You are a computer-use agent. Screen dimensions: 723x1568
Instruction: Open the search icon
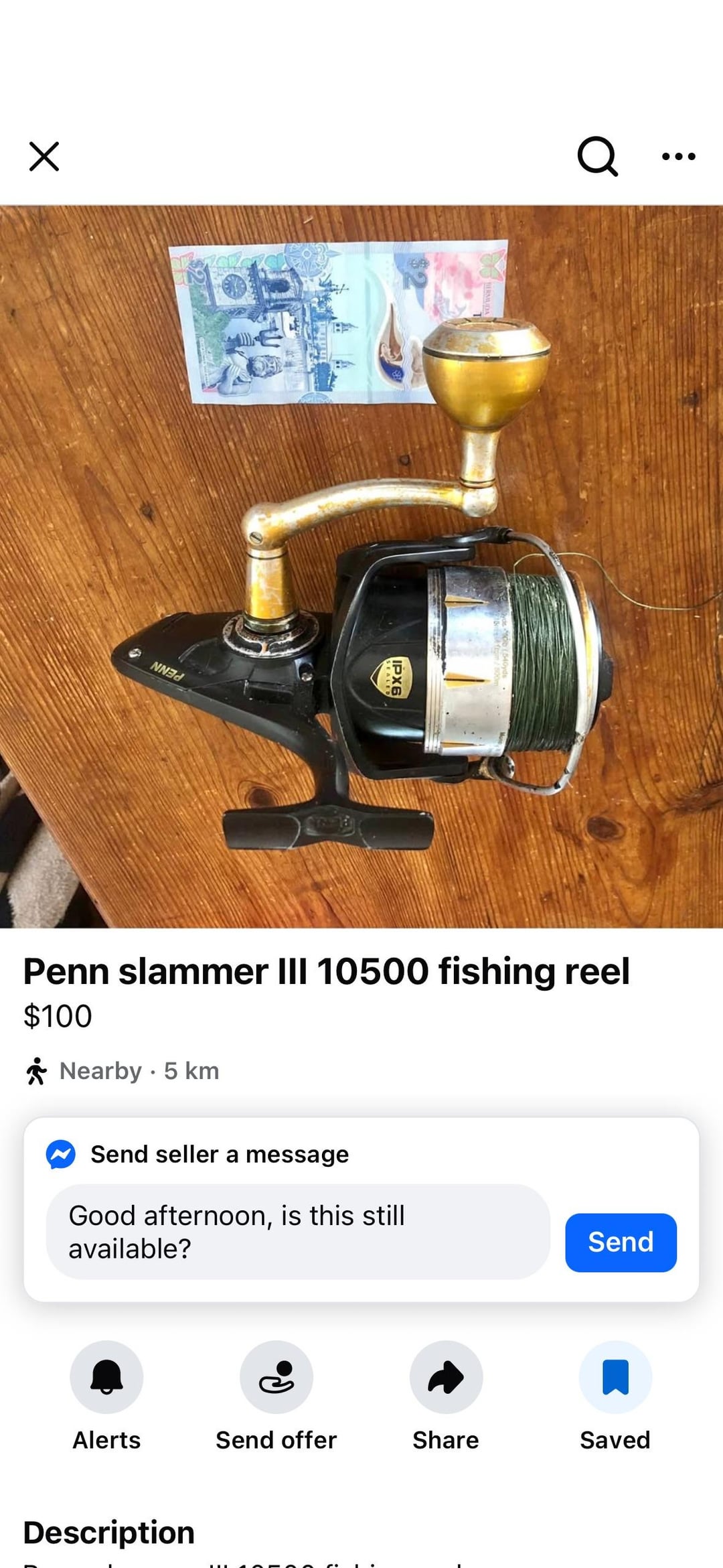pyautogui.click(x=597, y=157)
